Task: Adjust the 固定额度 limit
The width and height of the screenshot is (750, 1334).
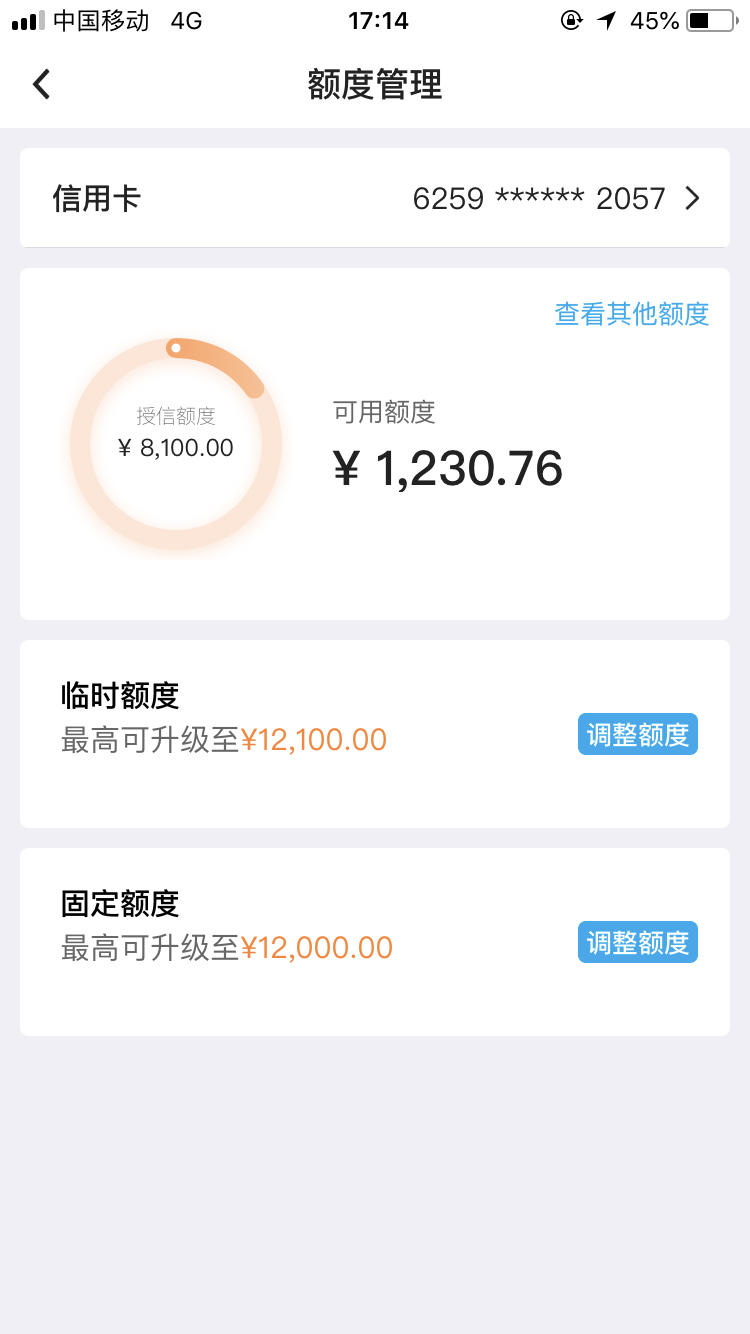Action: [x=638, y=942]
